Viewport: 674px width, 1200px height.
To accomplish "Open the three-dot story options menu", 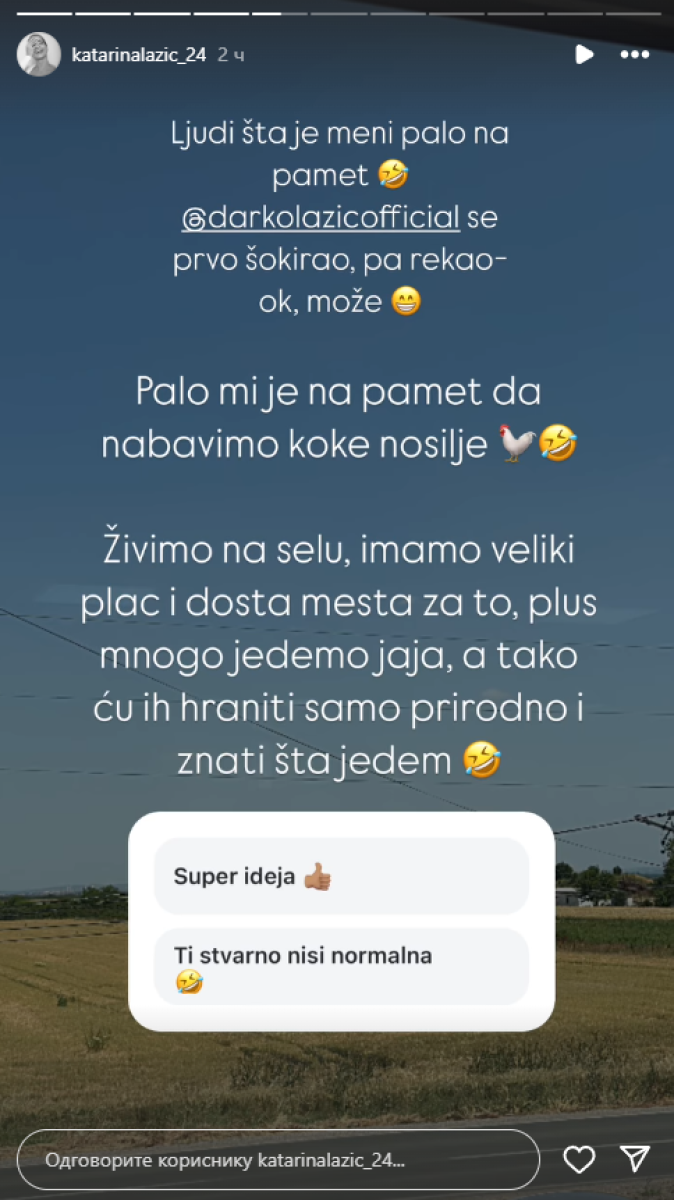I will [635, 55].
